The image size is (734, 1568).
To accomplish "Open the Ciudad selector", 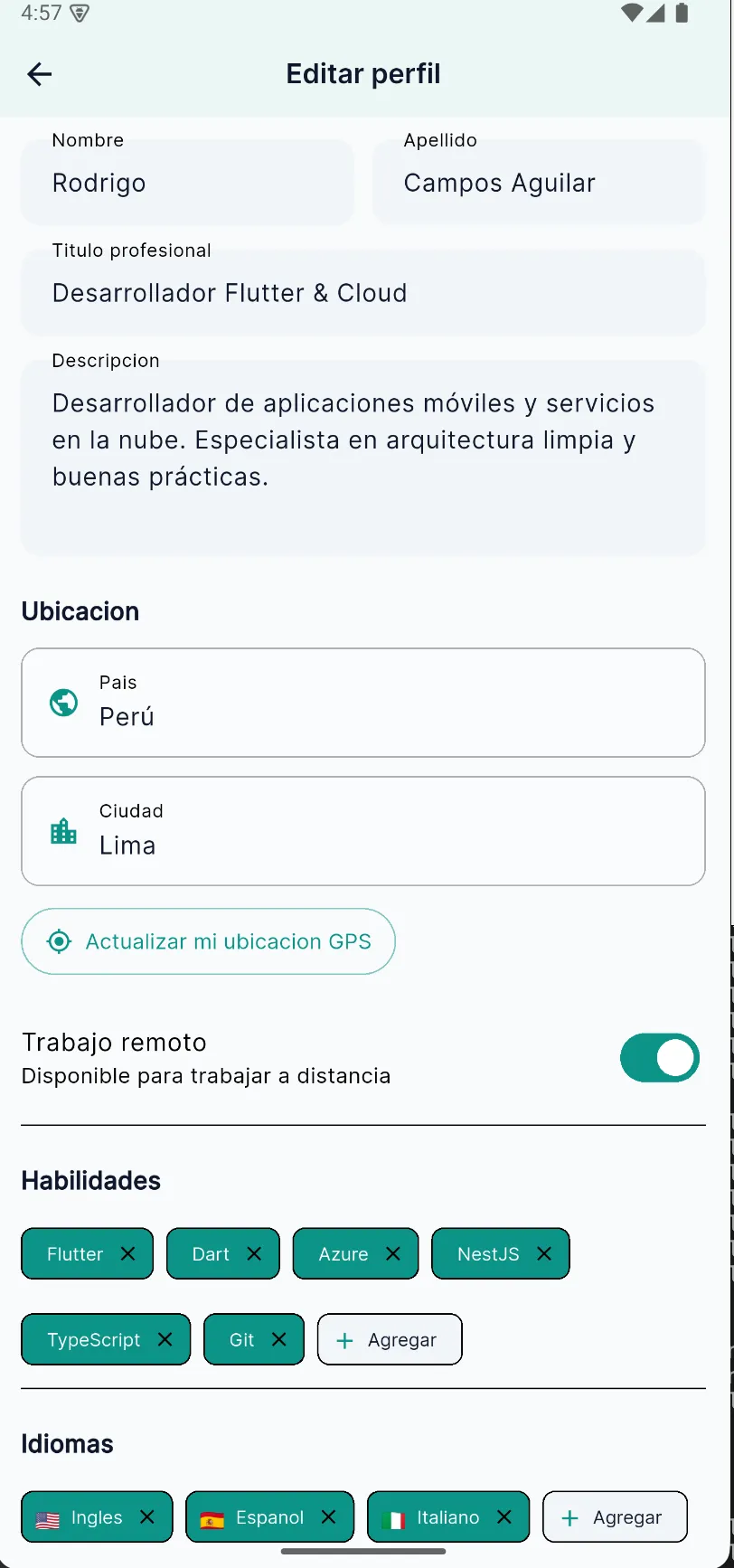I will (x=362, y=831).
